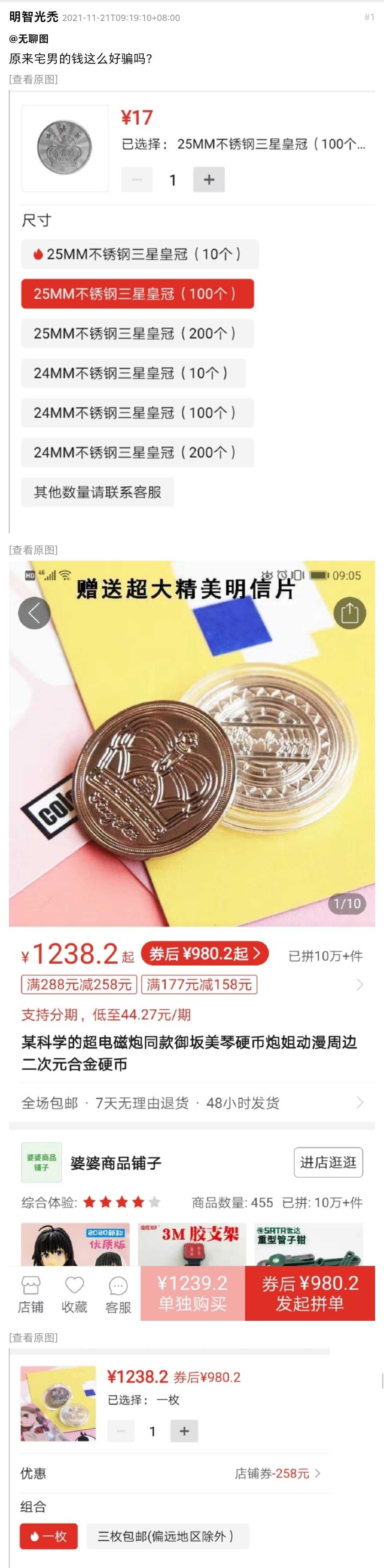Enlarge the ¥17 stainless coin size-selection image
The height and width of the screenshot is (1568, 384).
[192, 310]
